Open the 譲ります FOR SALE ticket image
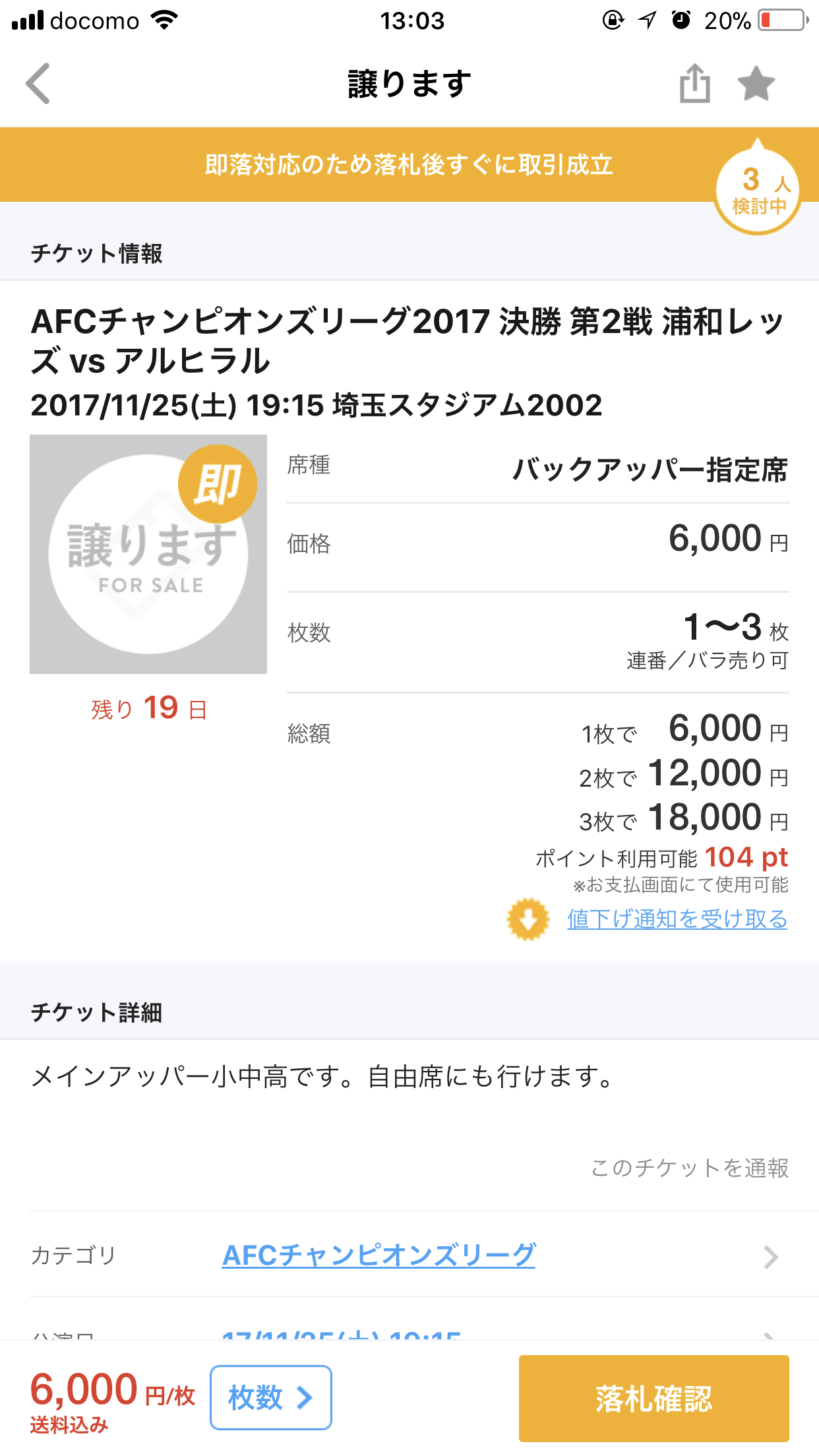This screenshot has width=819, height=1456. point(148,554)
